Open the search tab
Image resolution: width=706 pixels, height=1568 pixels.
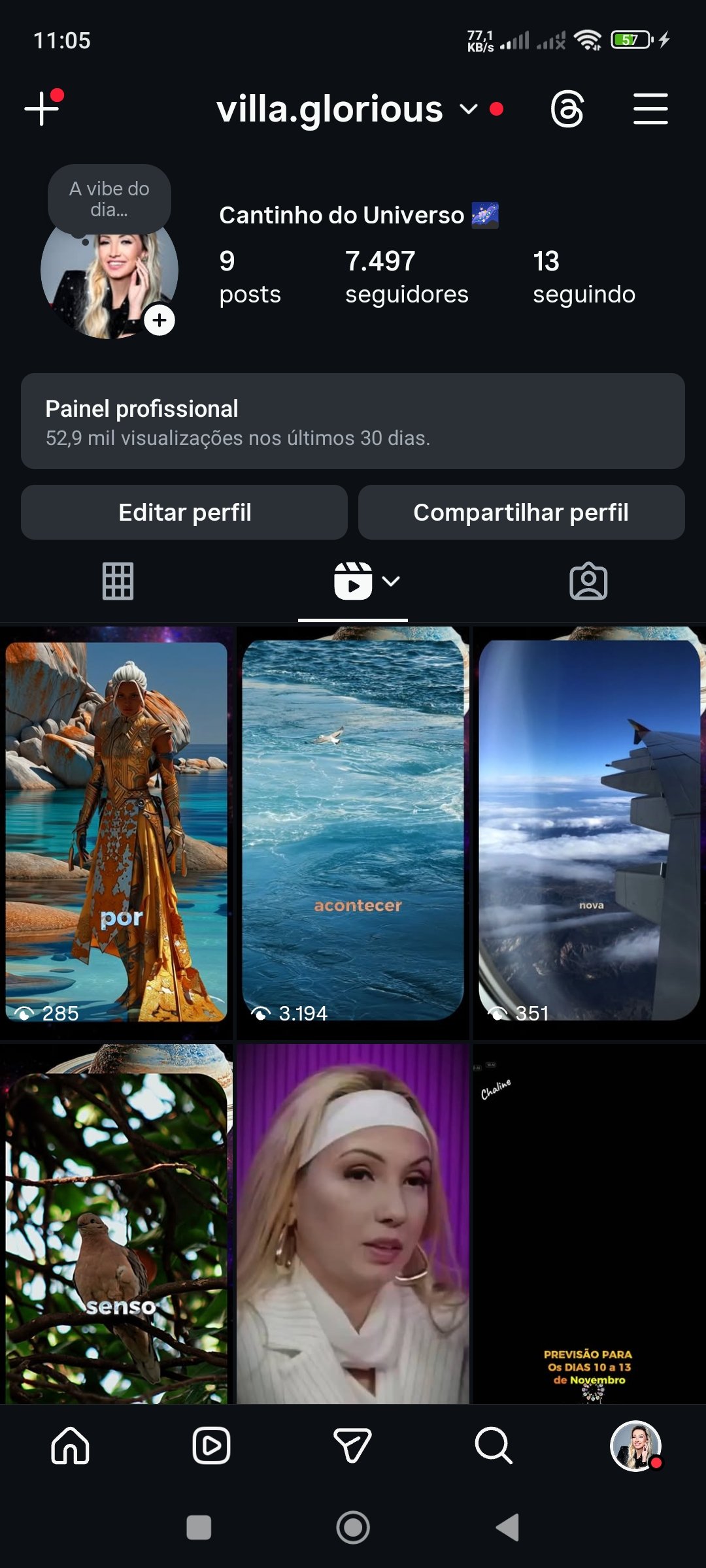point(494,1445)
